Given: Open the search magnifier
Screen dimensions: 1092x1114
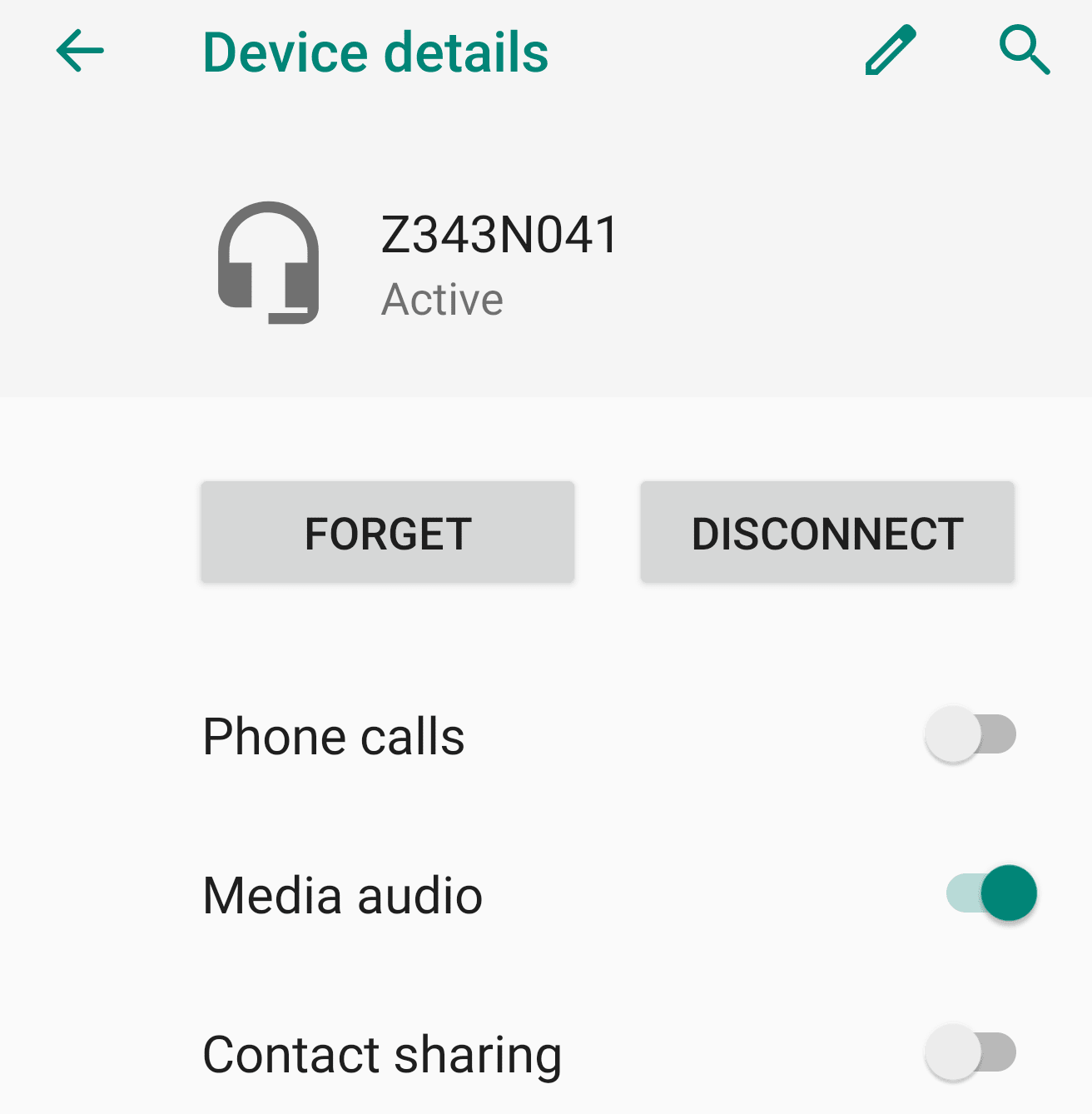Looking at the screenshot, I should [x=1024, y=52].
